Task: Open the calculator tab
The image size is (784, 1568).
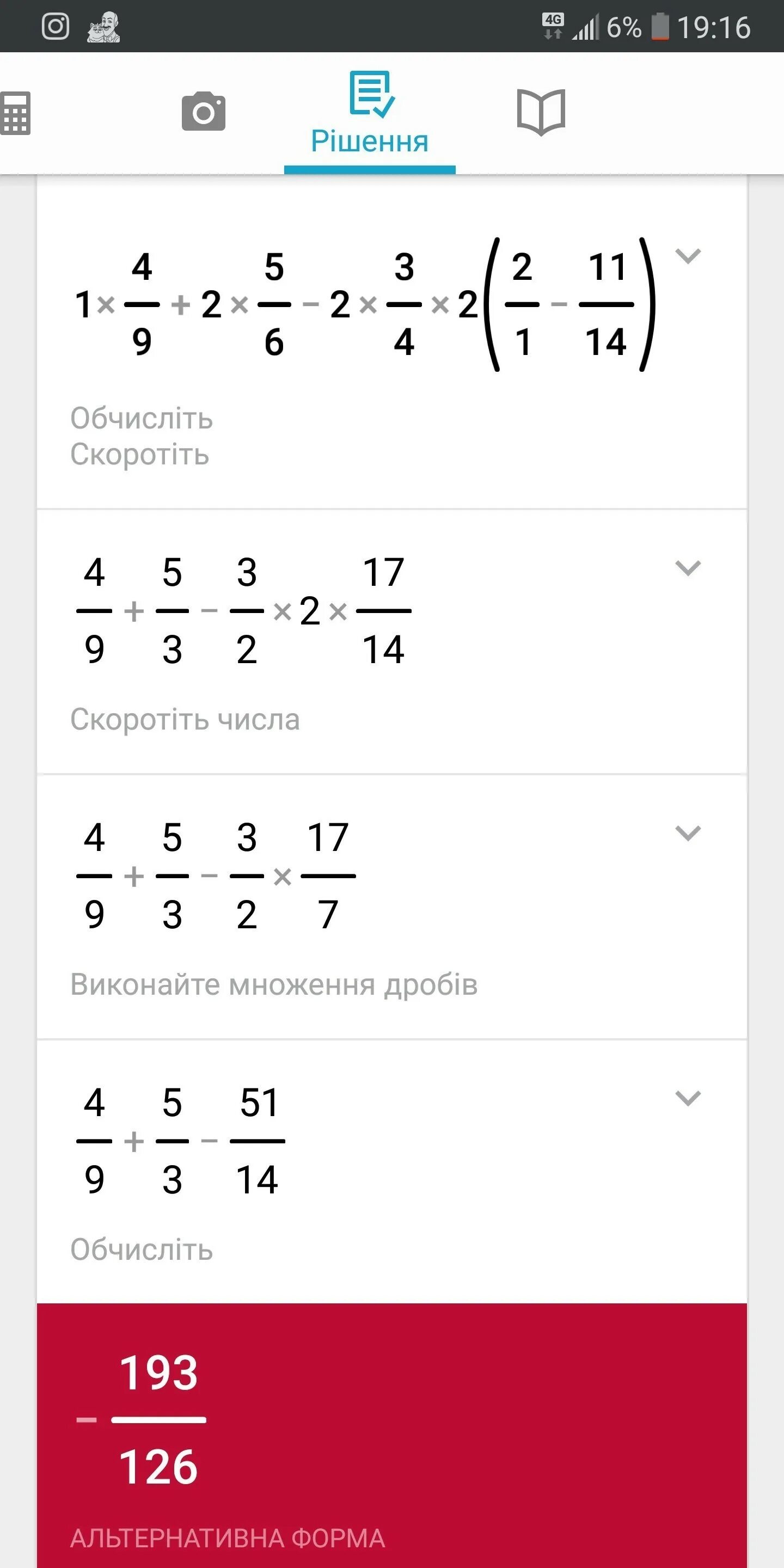Action: (x=16, y=113)
